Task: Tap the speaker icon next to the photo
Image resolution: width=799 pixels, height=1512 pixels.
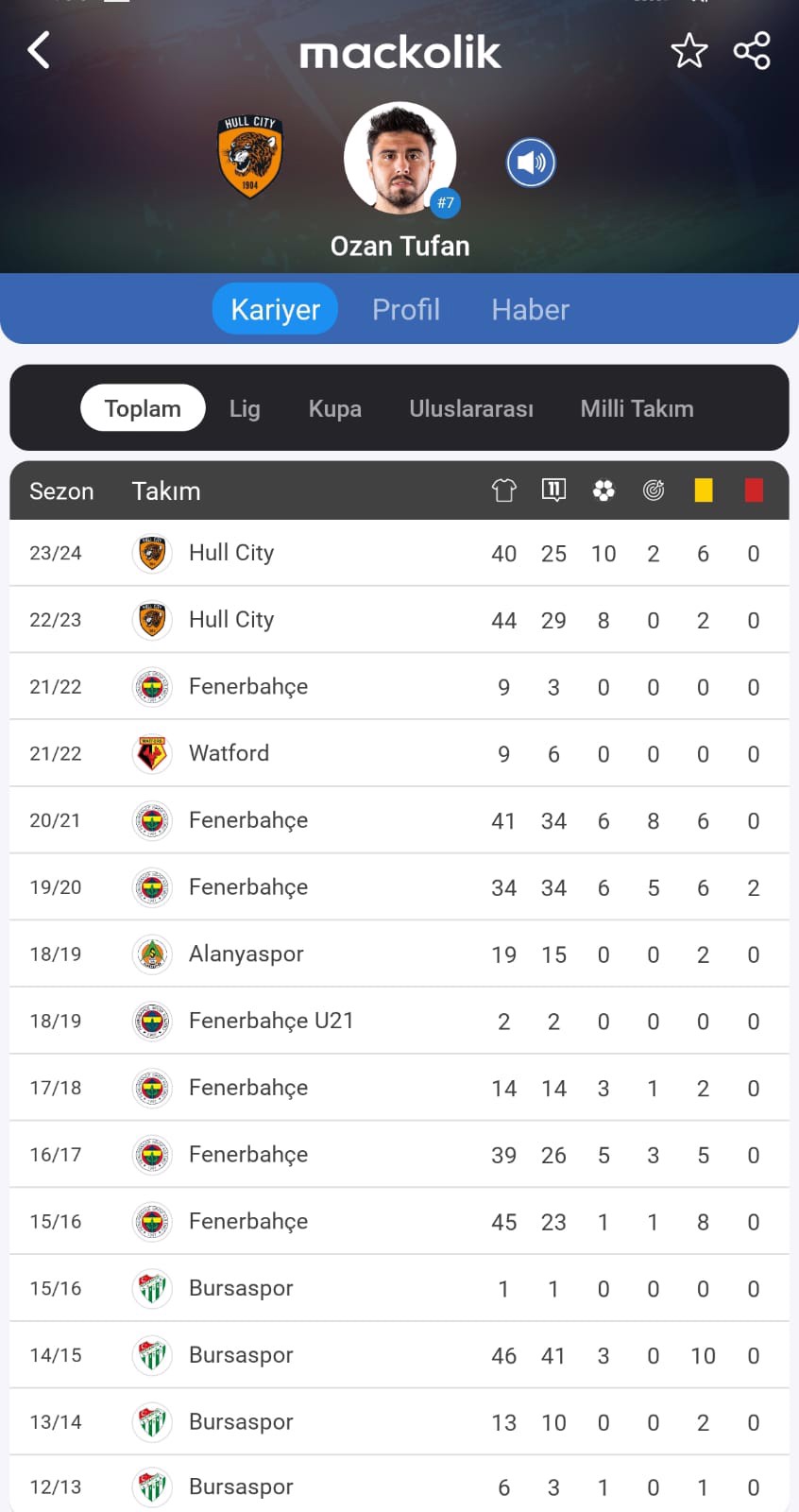Action: coord(531,163)
